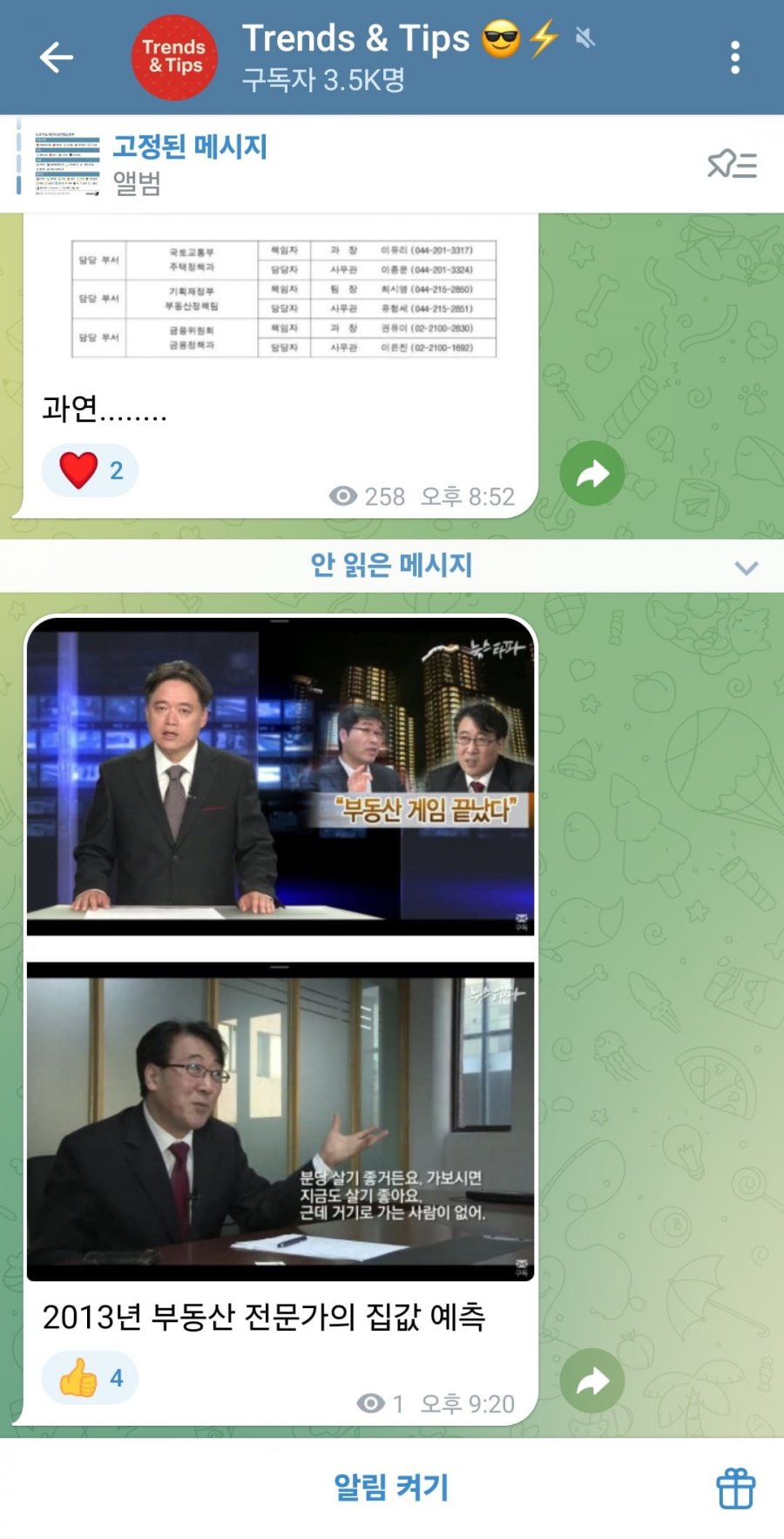Forward the 2013년 부동산 전문가 post
The height and width of the screenshot is (1539, 784).
point(592,1381)
